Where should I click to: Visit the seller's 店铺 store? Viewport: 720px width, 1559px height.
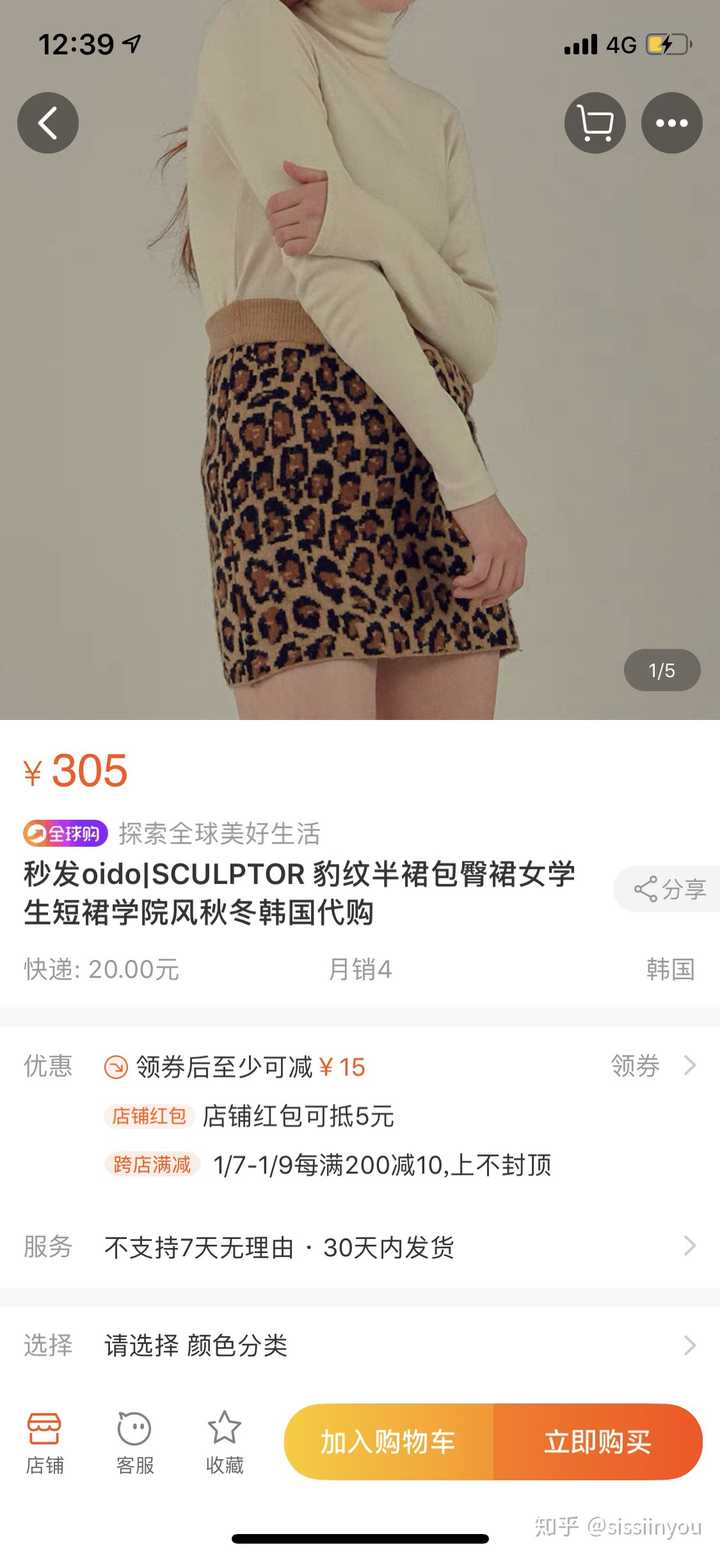pos(44,1443)
